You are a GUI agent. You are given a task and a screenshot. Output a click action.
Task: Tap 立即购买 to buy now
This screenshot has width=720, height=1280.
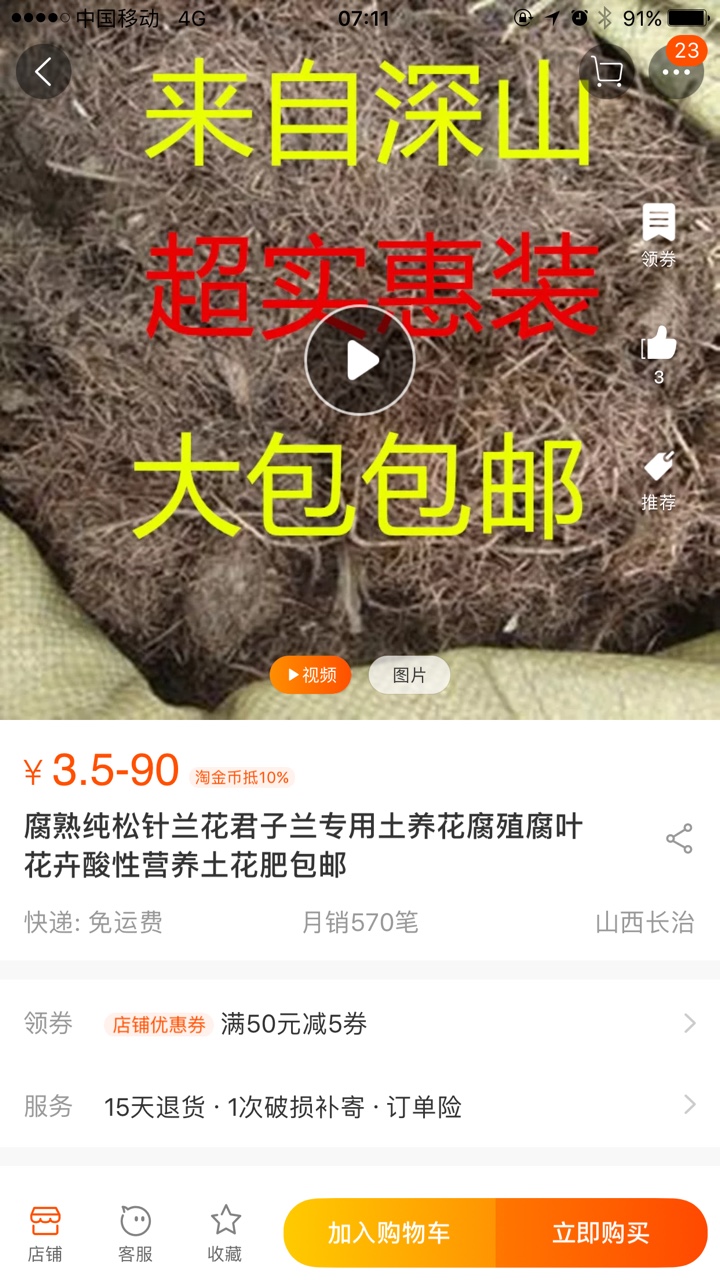point(602,1233)
